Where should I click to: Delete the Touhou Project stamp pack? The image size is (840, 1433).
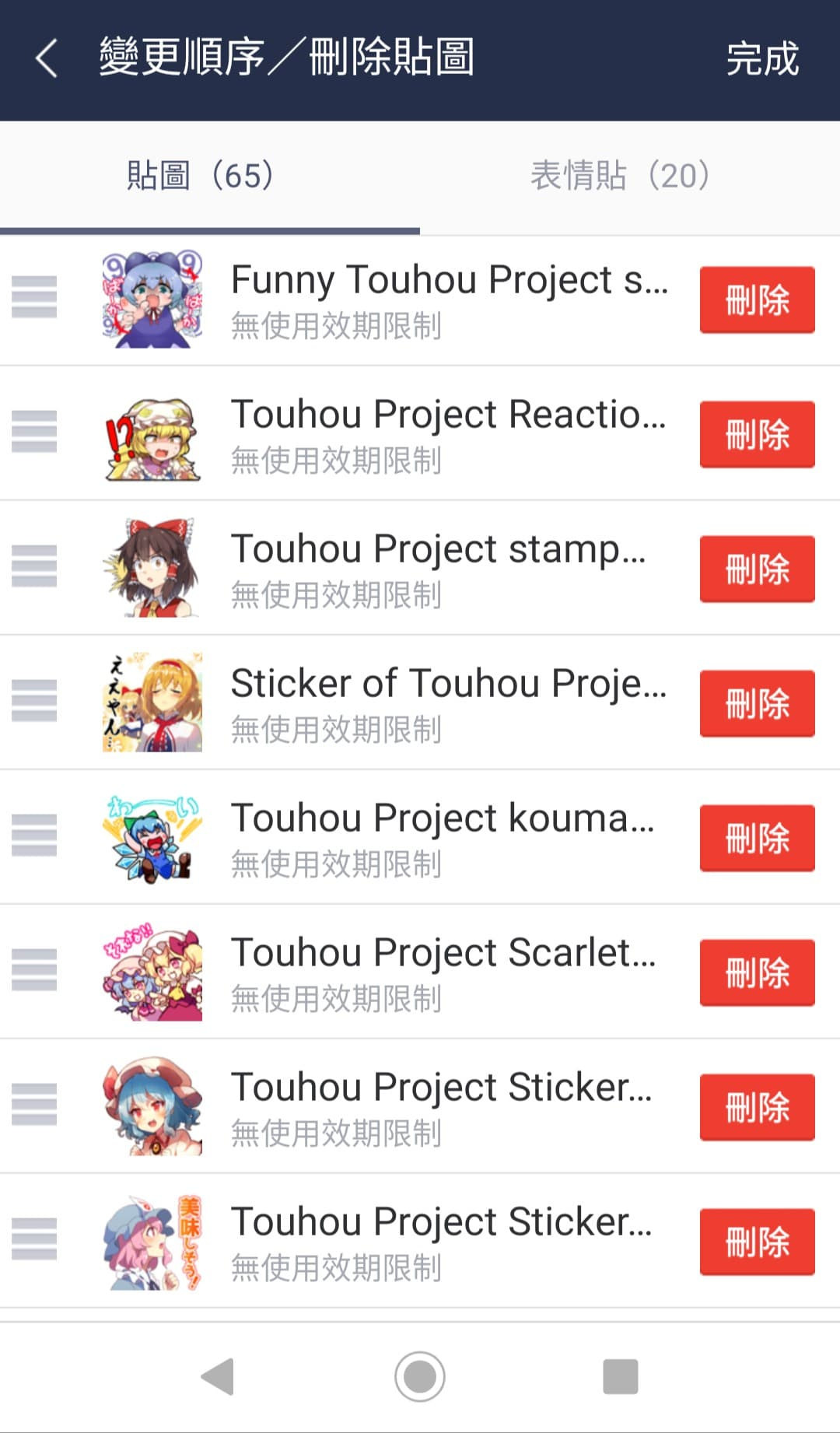757,569
